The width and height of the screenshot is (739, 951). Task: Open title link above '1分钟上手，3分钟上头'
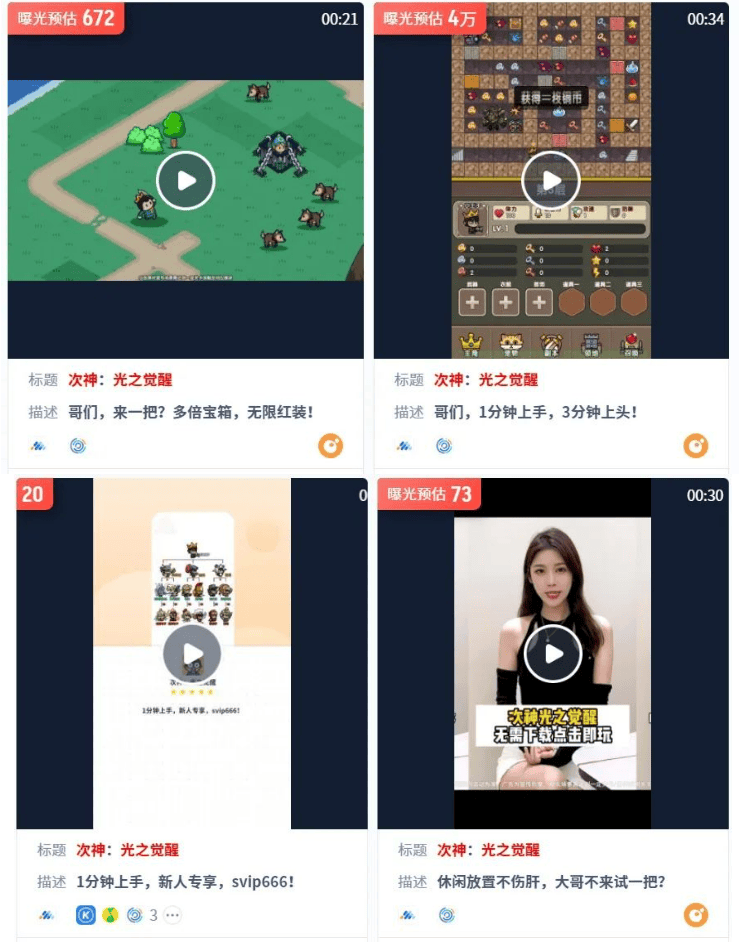click(485, 380)
